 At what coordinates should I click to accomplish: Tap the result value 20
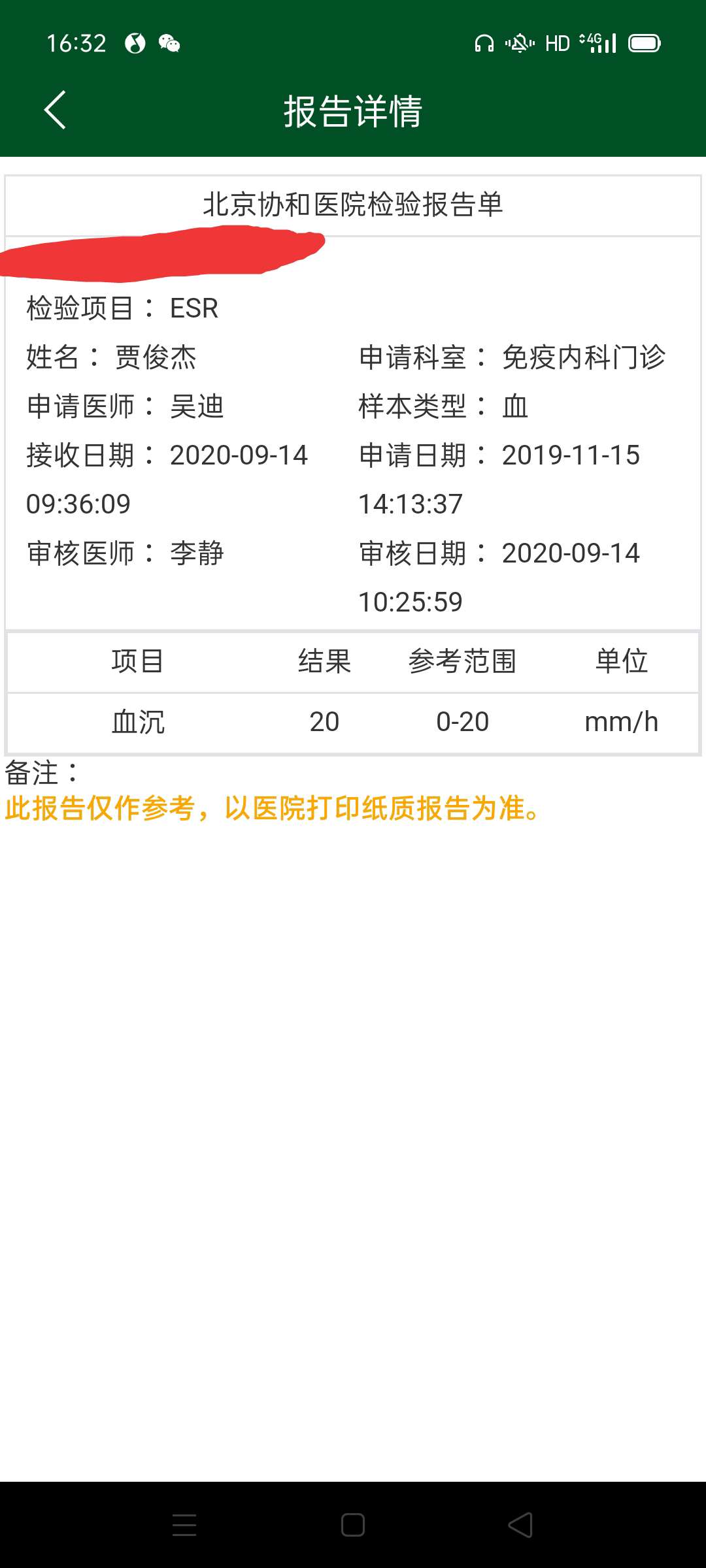tap(324, 721)
